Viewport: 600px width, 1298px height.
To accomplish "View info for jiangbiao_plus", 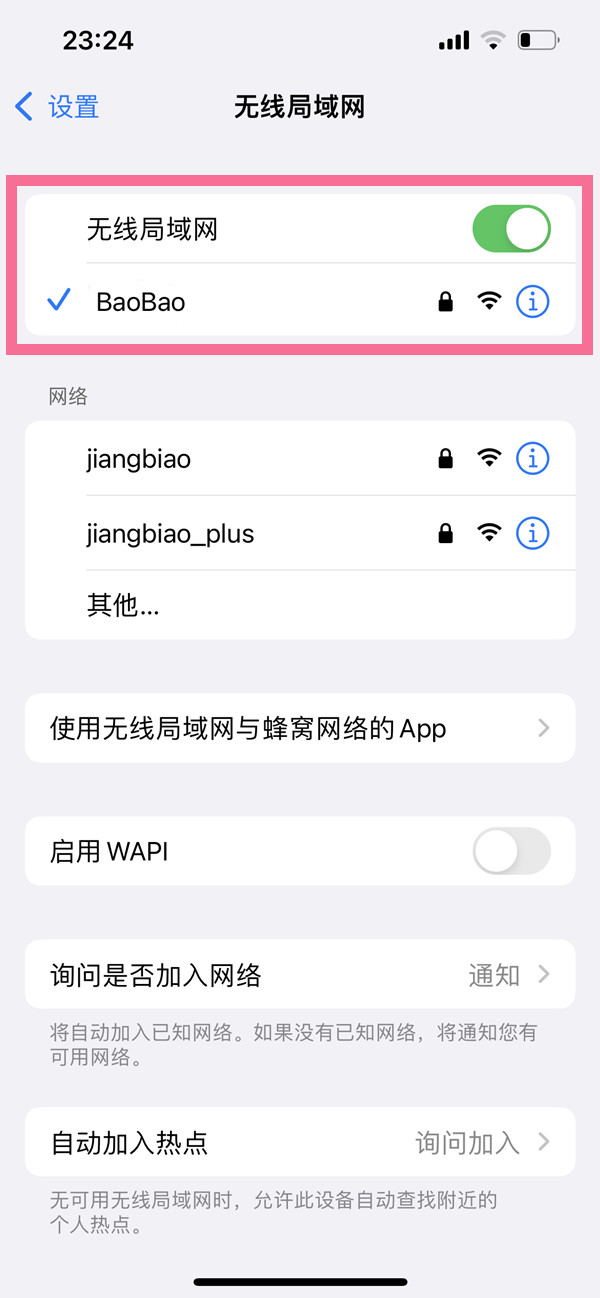I will (532, 534).
